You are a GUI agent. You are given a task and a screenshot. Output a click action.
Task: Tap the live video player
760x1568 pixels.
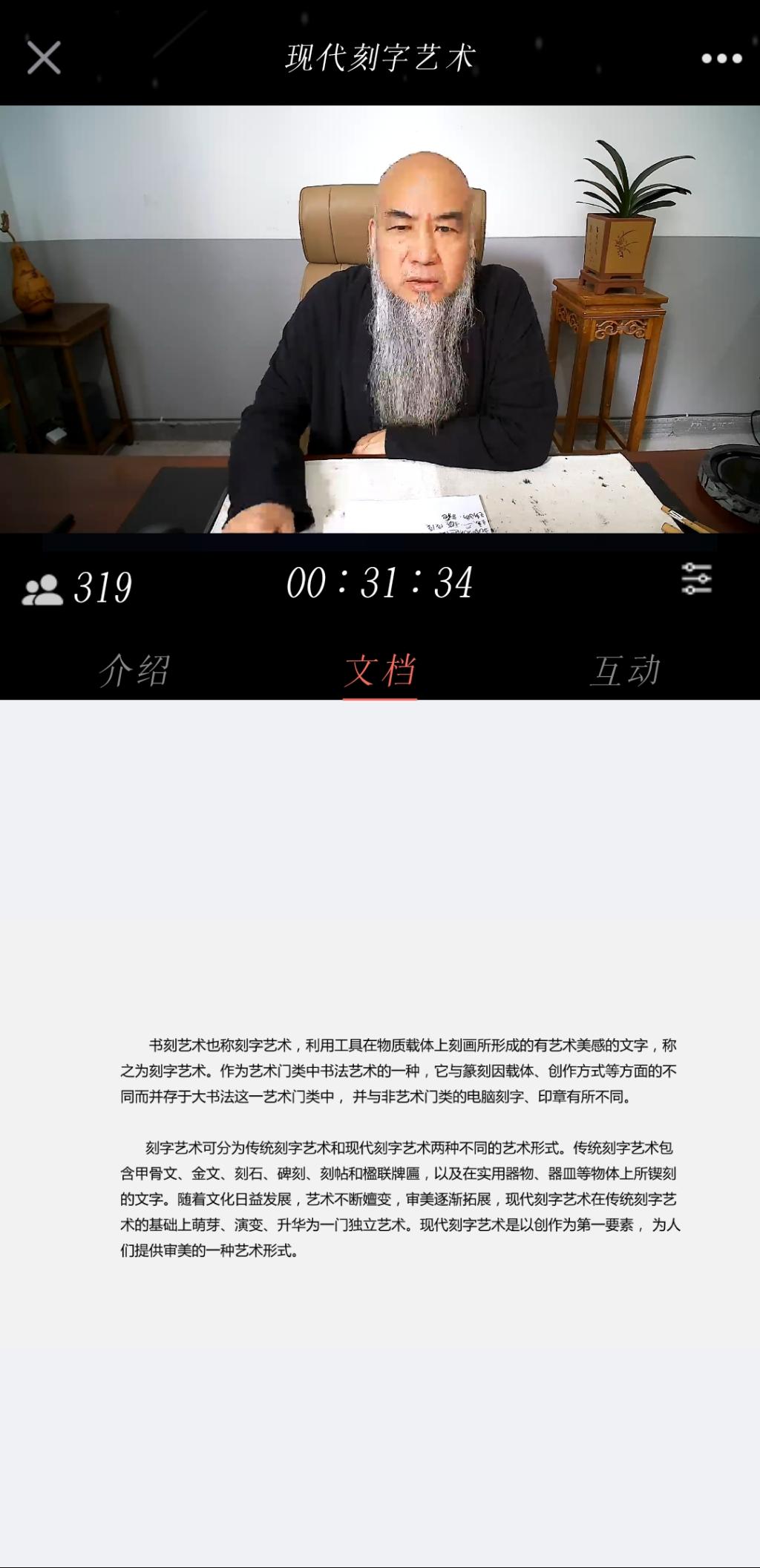click(380, 319)
